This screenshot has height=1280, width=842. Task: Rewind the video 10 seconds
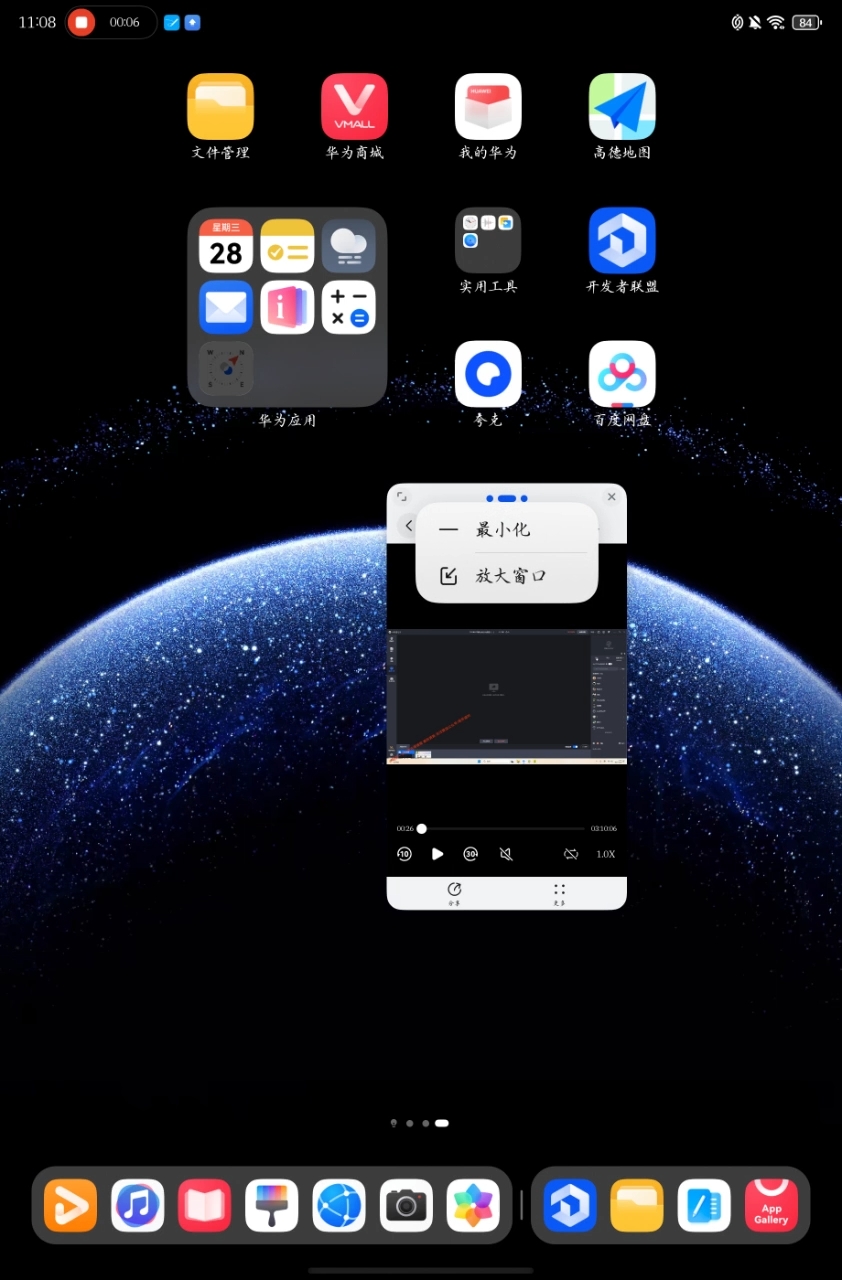[x=404, y=854]
